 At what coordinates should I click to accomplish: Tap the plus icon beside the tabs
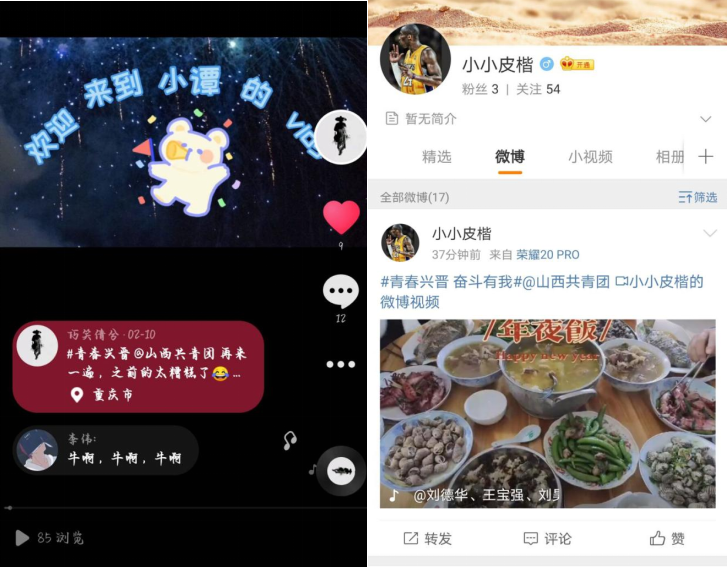706,157
